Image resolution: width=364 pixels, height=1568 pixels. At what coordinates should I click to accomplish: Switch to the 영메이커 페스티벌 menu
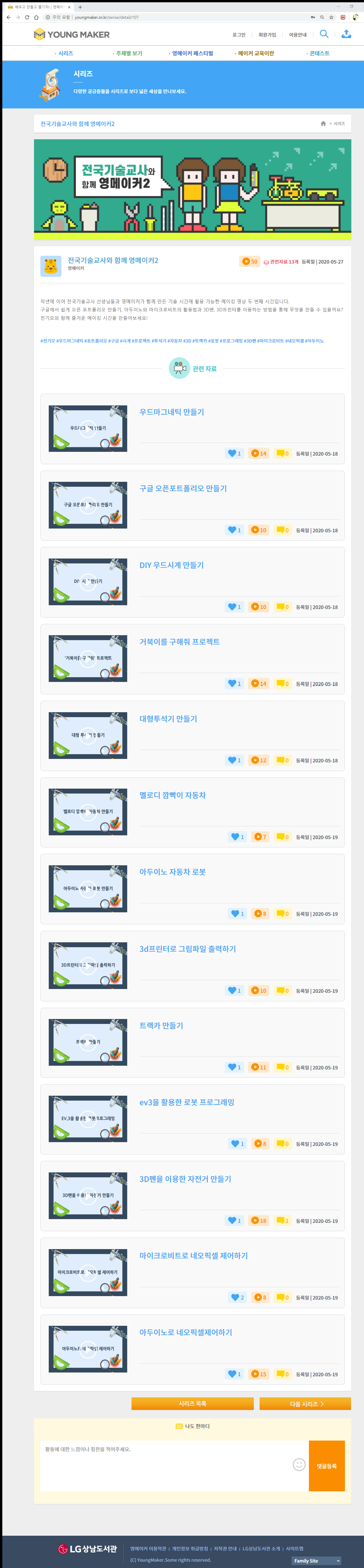(x=192, y=54)
